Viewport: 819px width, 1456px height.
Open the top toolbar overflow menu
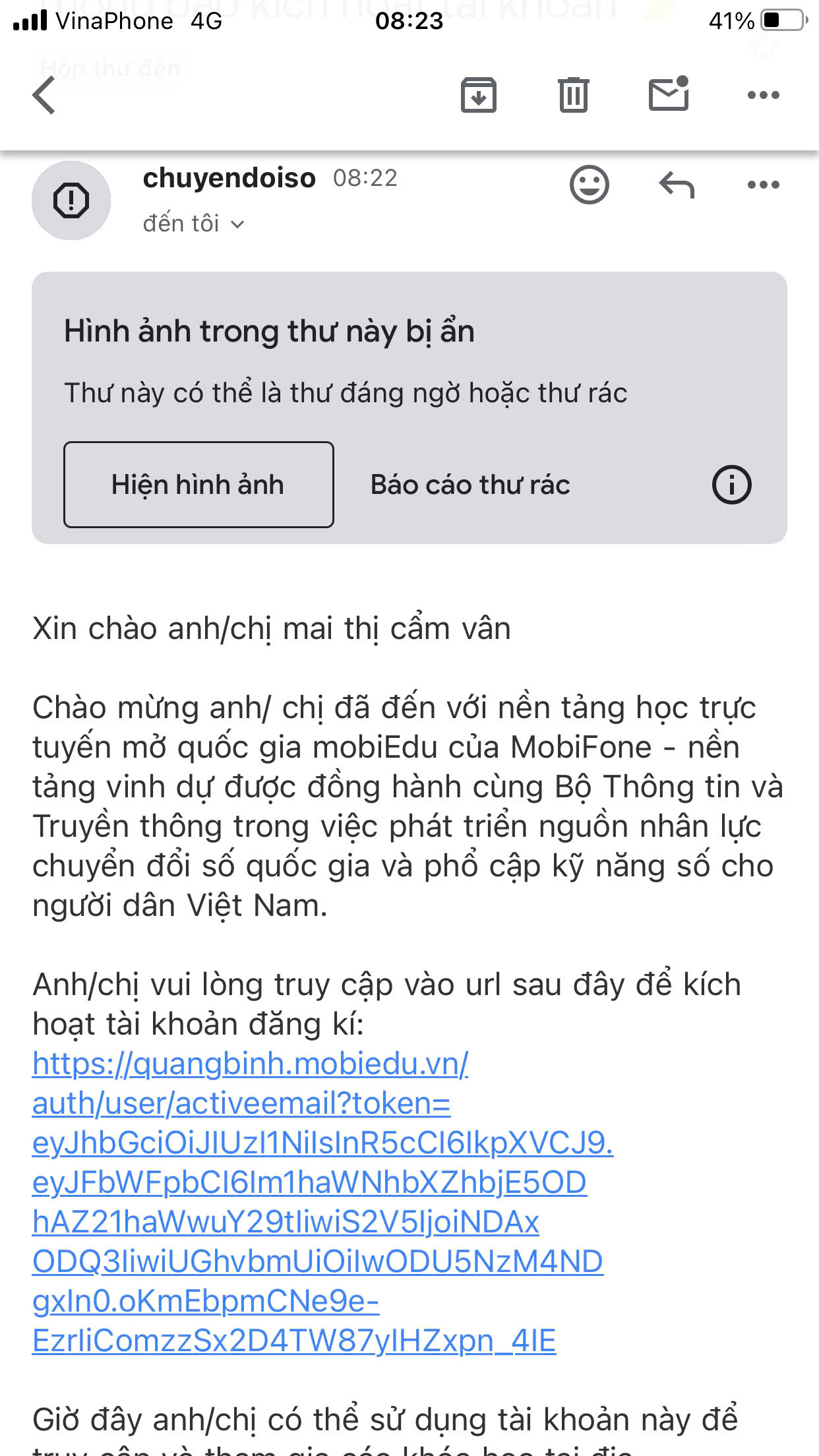tap(763, 95)
